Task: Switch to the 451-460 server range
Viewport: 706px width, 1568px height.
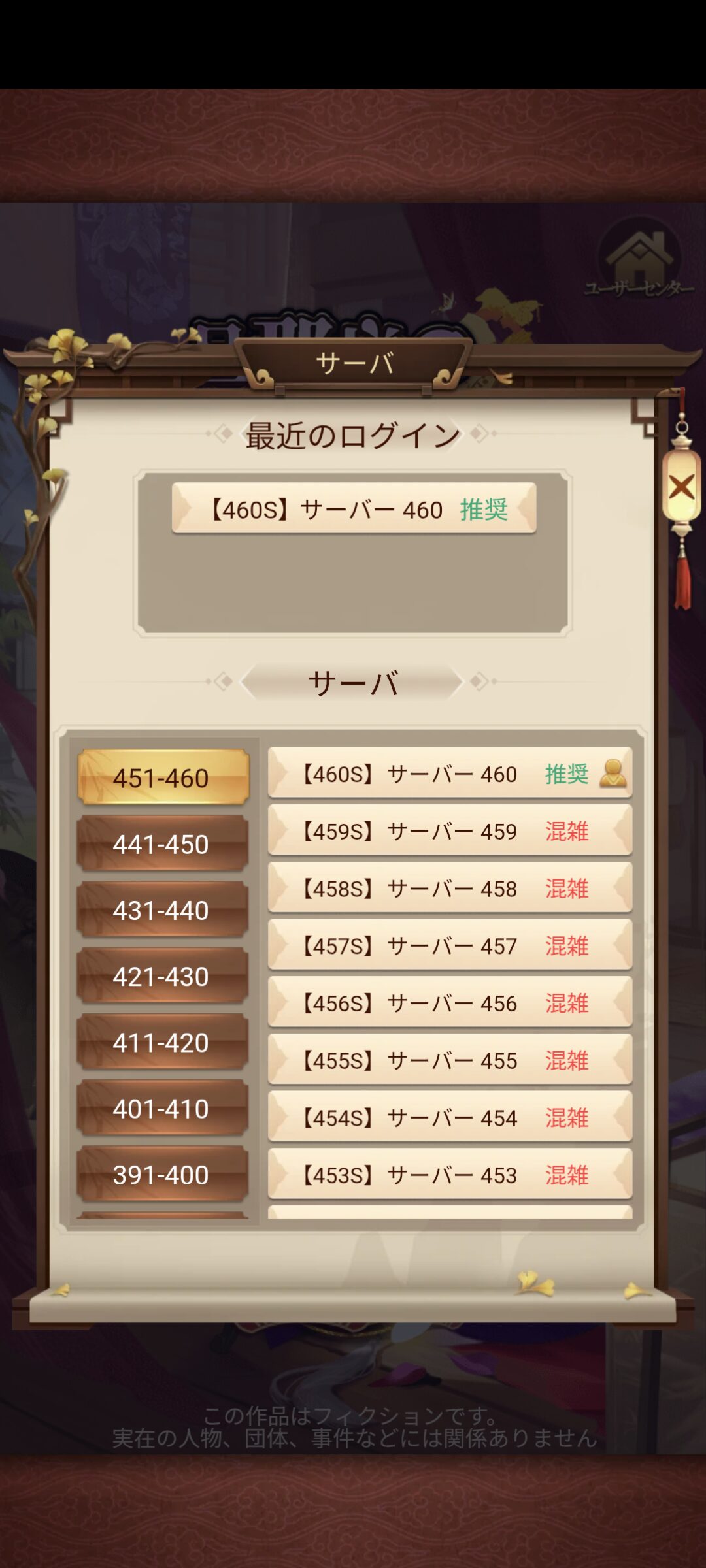Action: coord(163,777)
